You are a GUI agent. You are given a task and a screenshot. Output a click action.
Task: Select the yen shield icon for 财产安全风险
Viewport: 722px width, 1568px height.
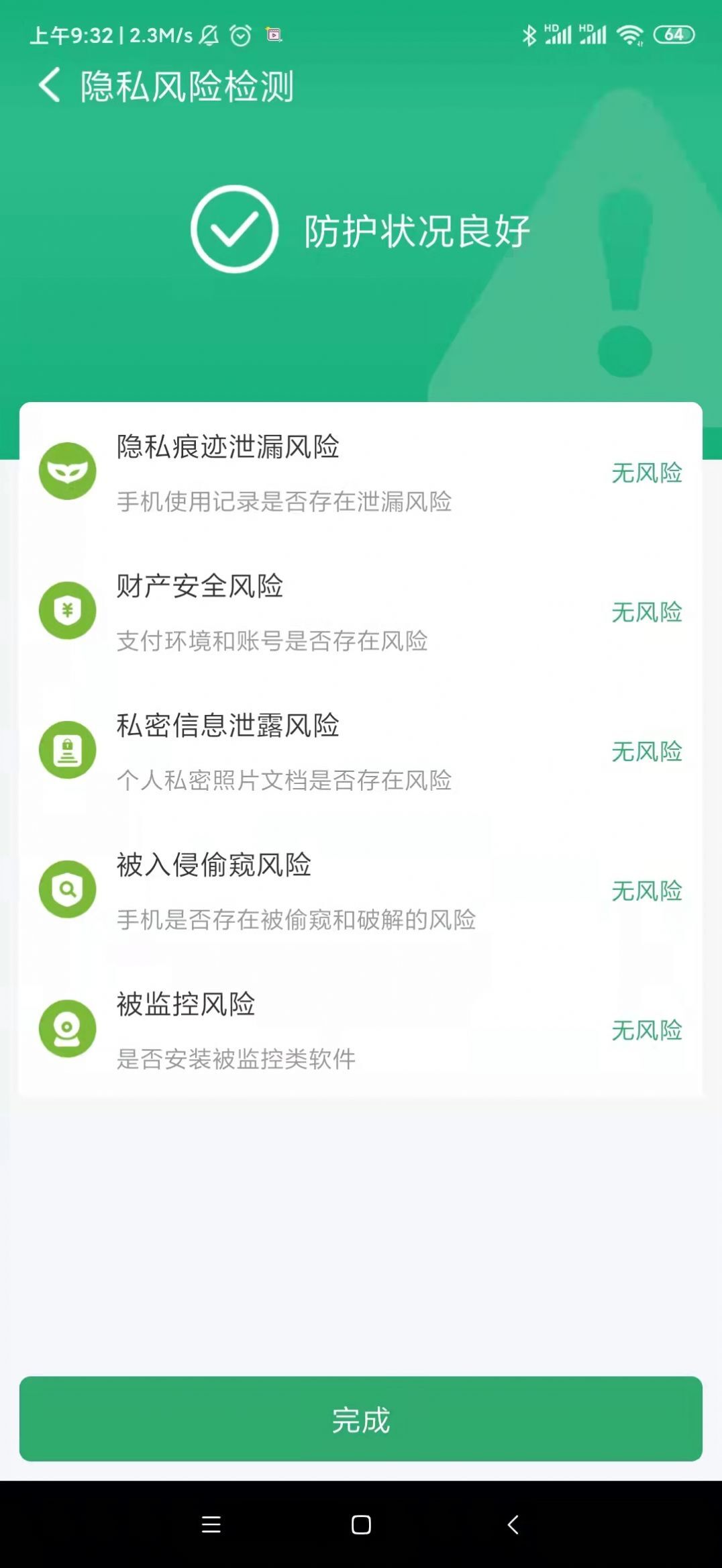(x=68, y=611)
